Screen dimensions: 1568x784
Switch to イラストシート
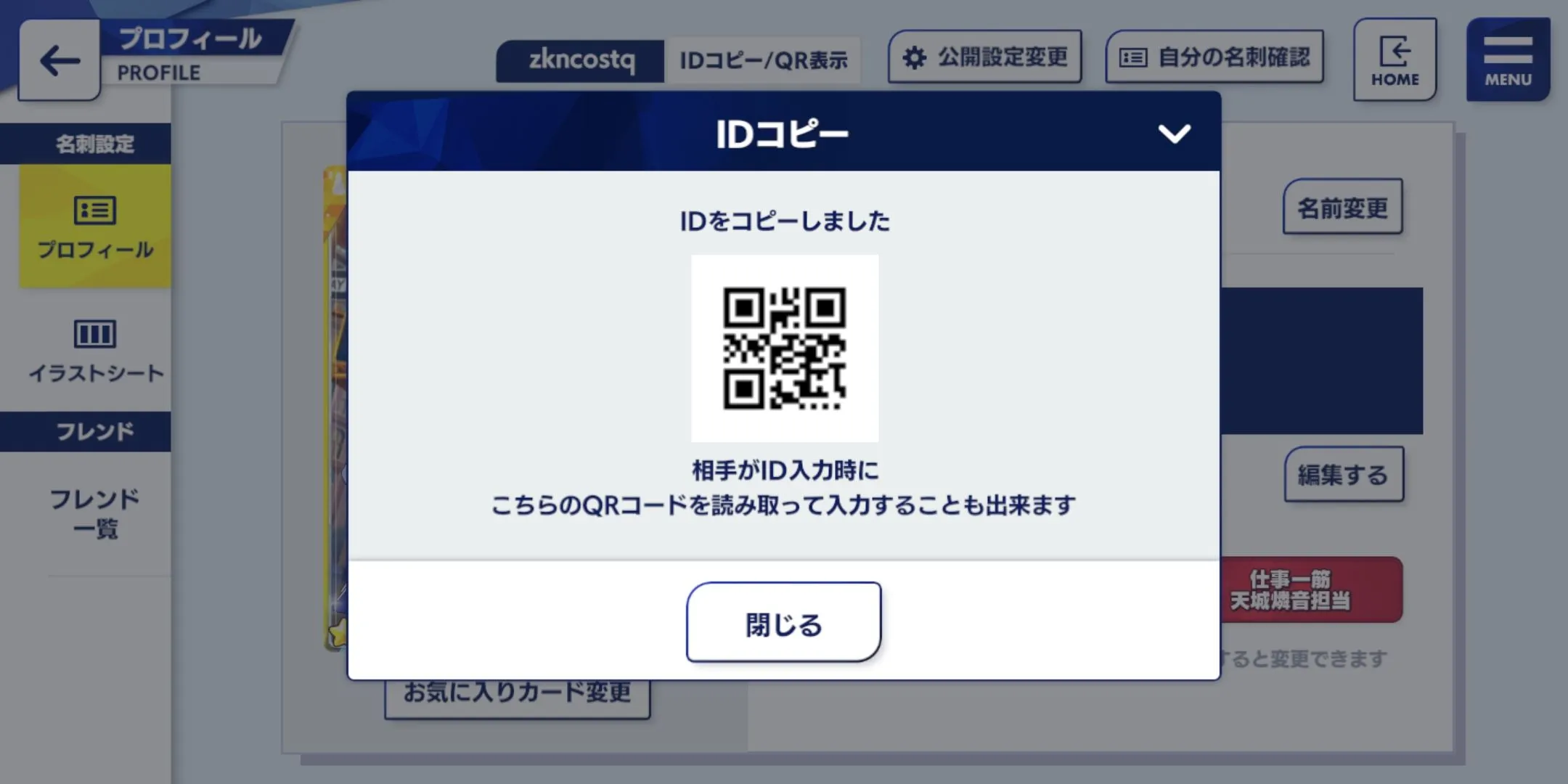pos(95,350)
